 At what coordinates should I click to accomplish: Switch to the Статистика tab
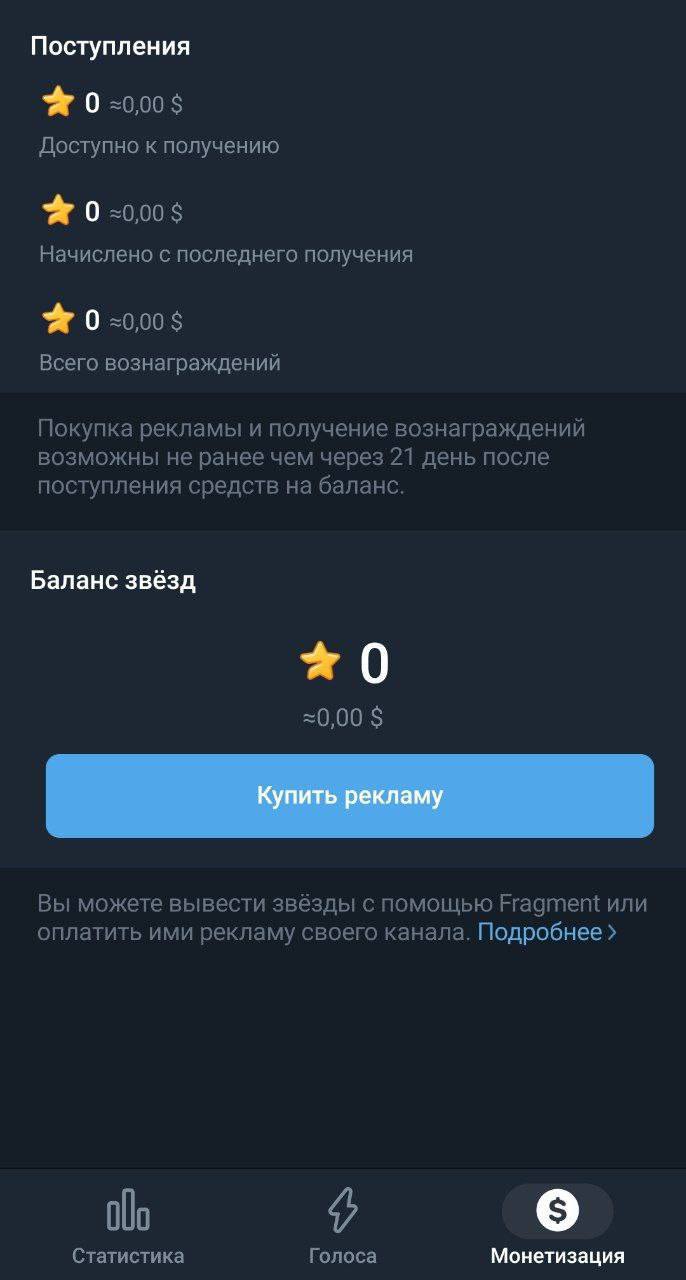128,1226
